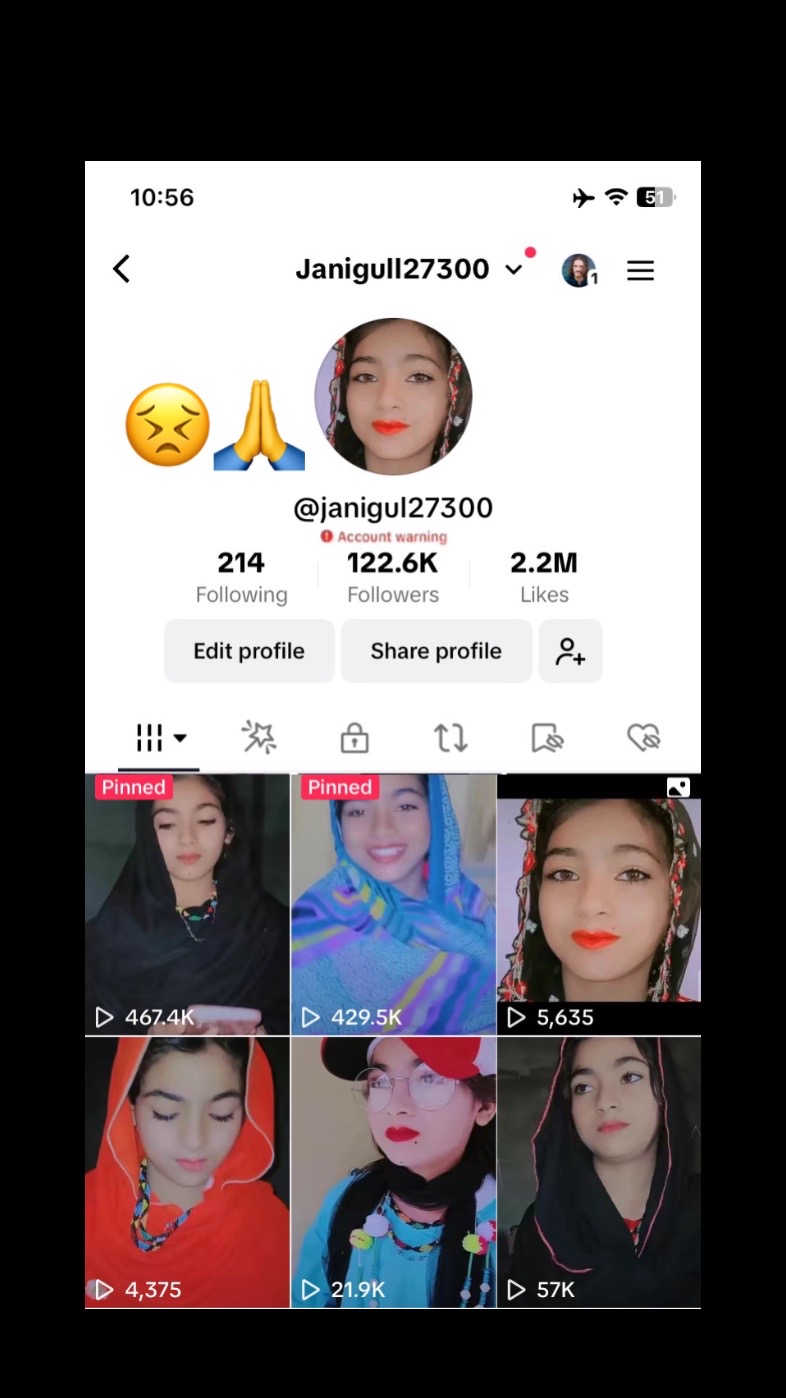Switch to the reposts tab
786x1398 pixels.
pyautogui.click(x=450, y=738)
